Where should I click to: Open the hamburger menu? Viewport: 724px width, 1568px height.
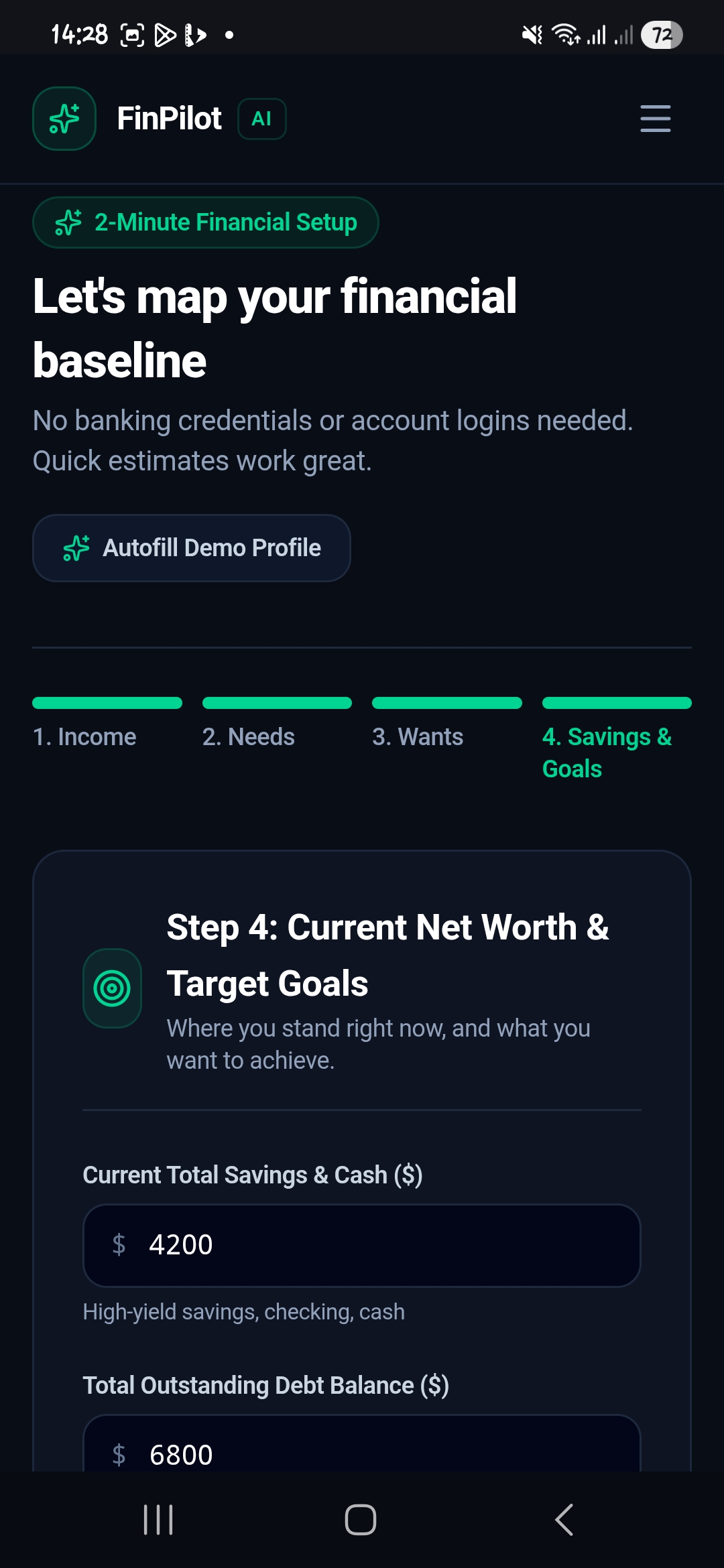coord(655,119)
